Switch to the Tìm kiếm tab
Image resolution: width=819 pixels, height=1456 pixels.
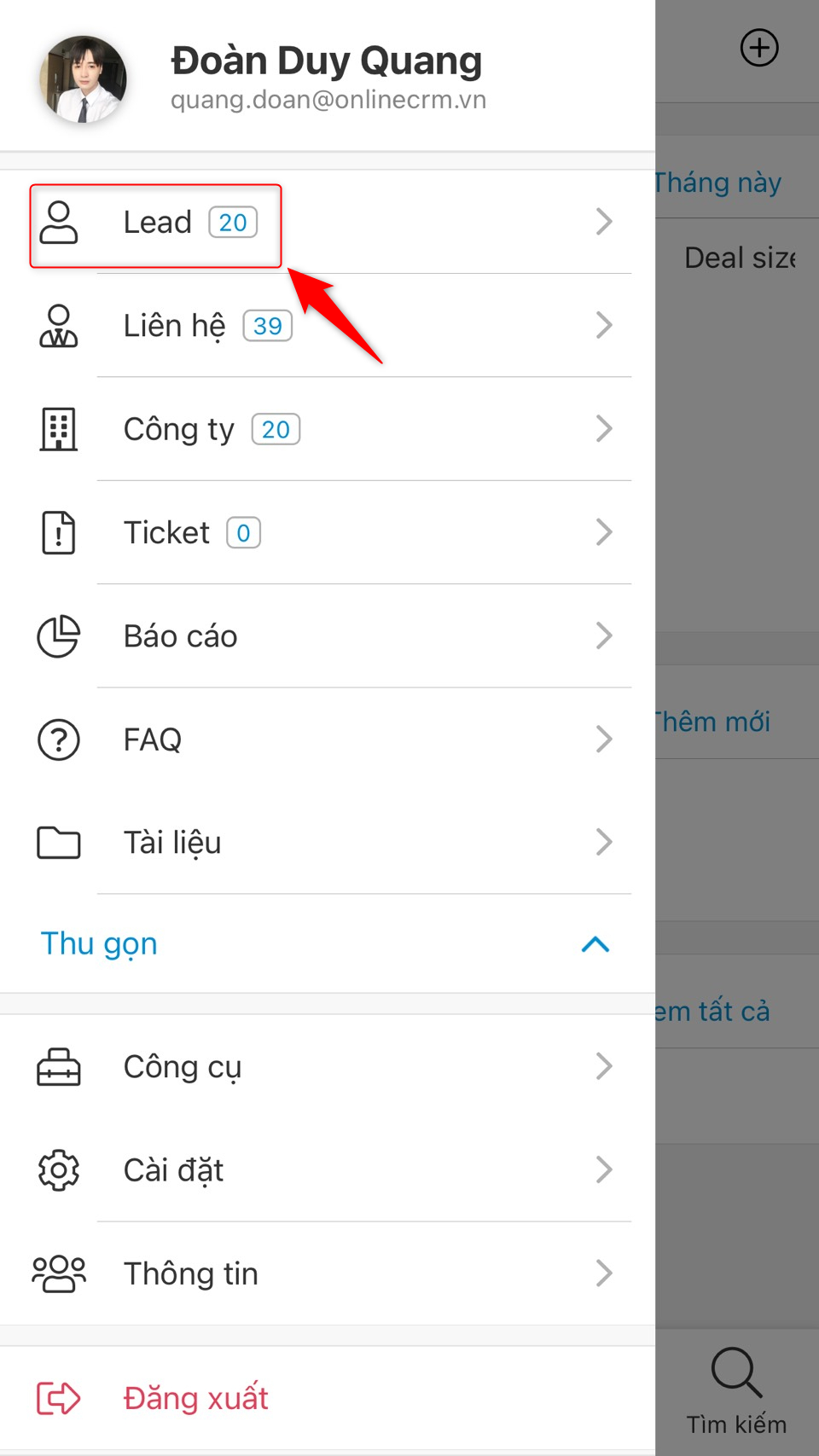(x=736, y=1390)
